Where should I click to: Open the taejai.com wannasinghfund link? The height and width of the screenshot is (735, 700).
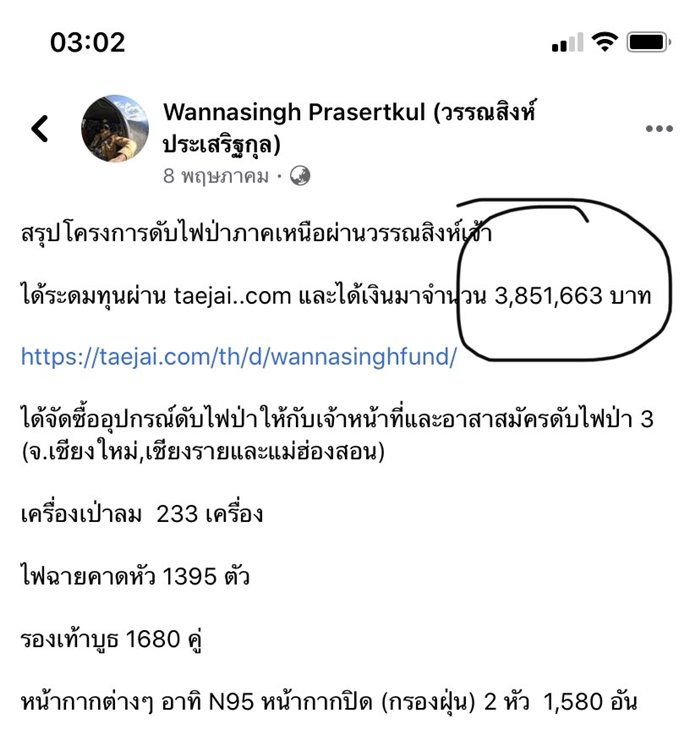[x=238, y=357]
